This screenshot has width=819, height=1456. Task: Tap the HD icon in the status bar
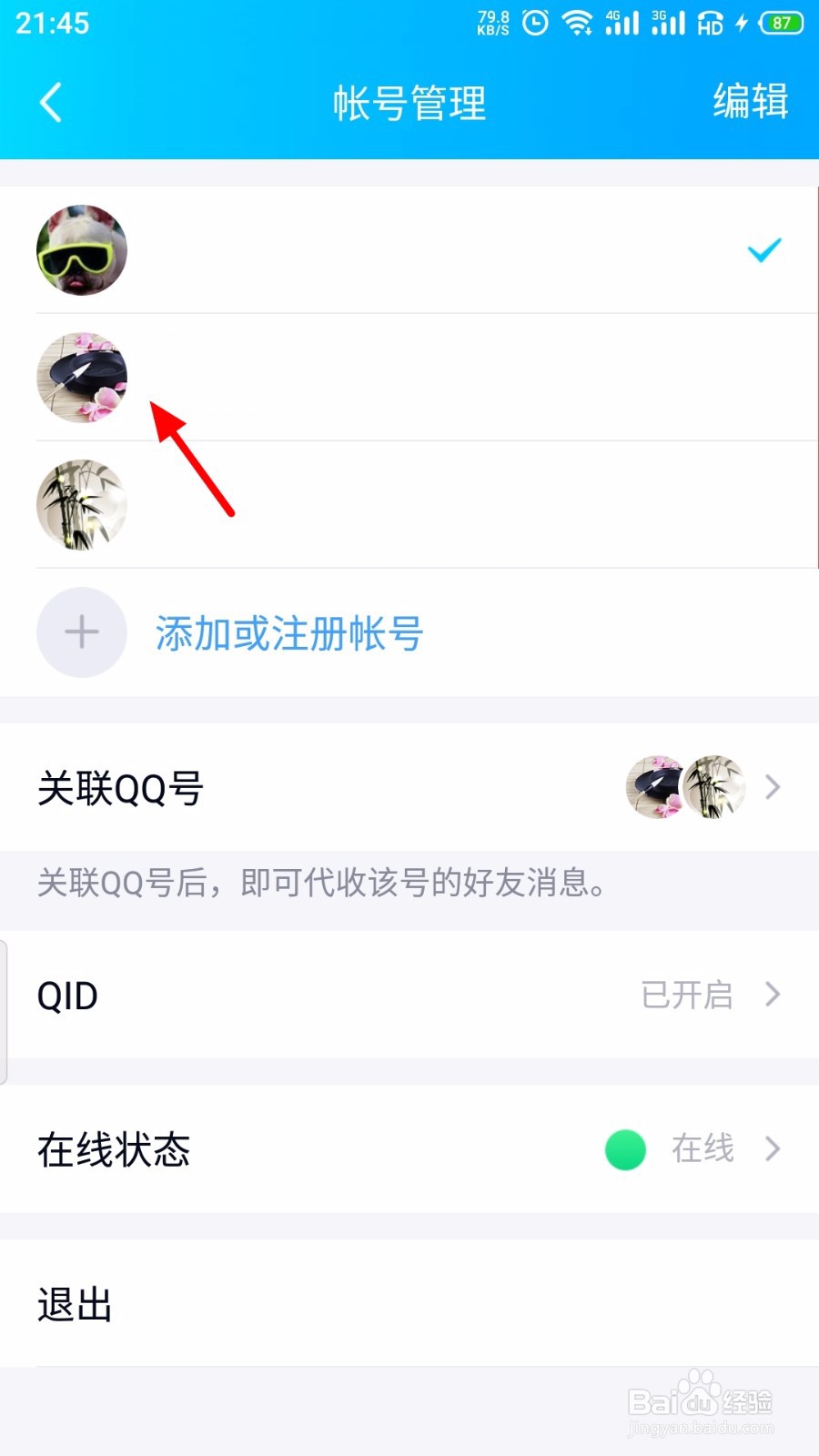(x=711, y=22)
